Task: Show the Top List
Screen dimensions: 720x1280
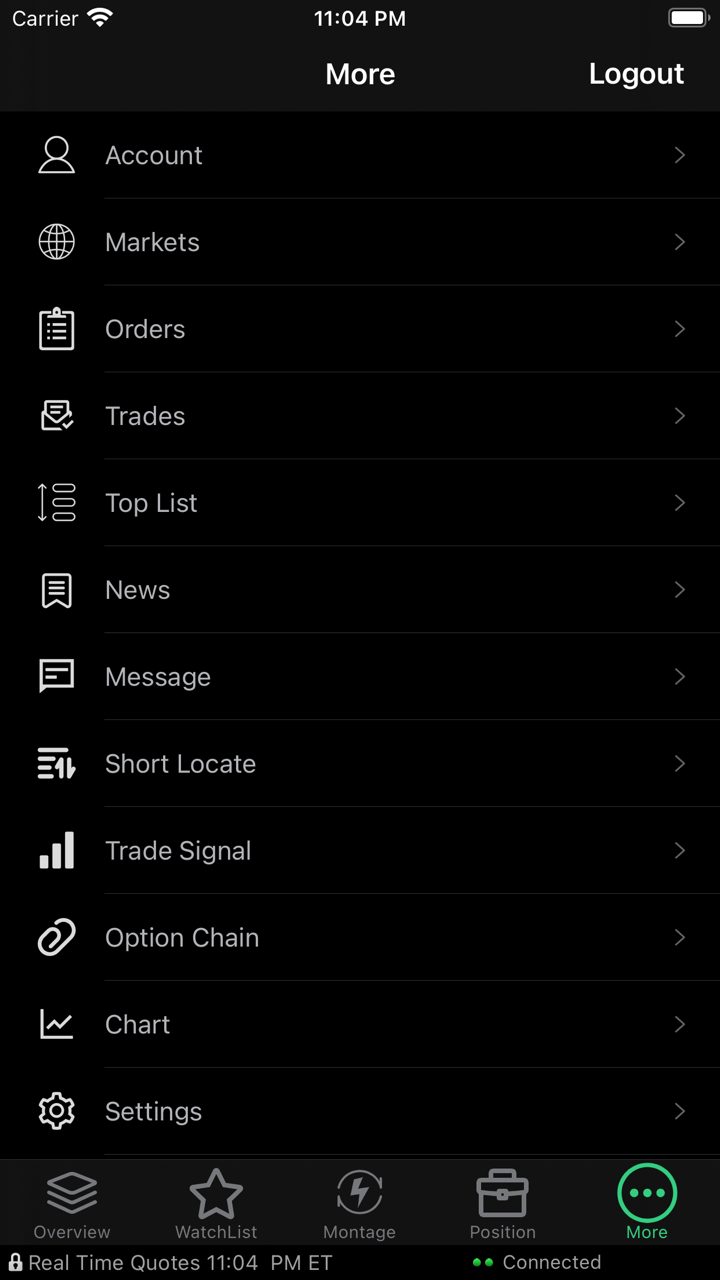Action: (x=360, y=503)
